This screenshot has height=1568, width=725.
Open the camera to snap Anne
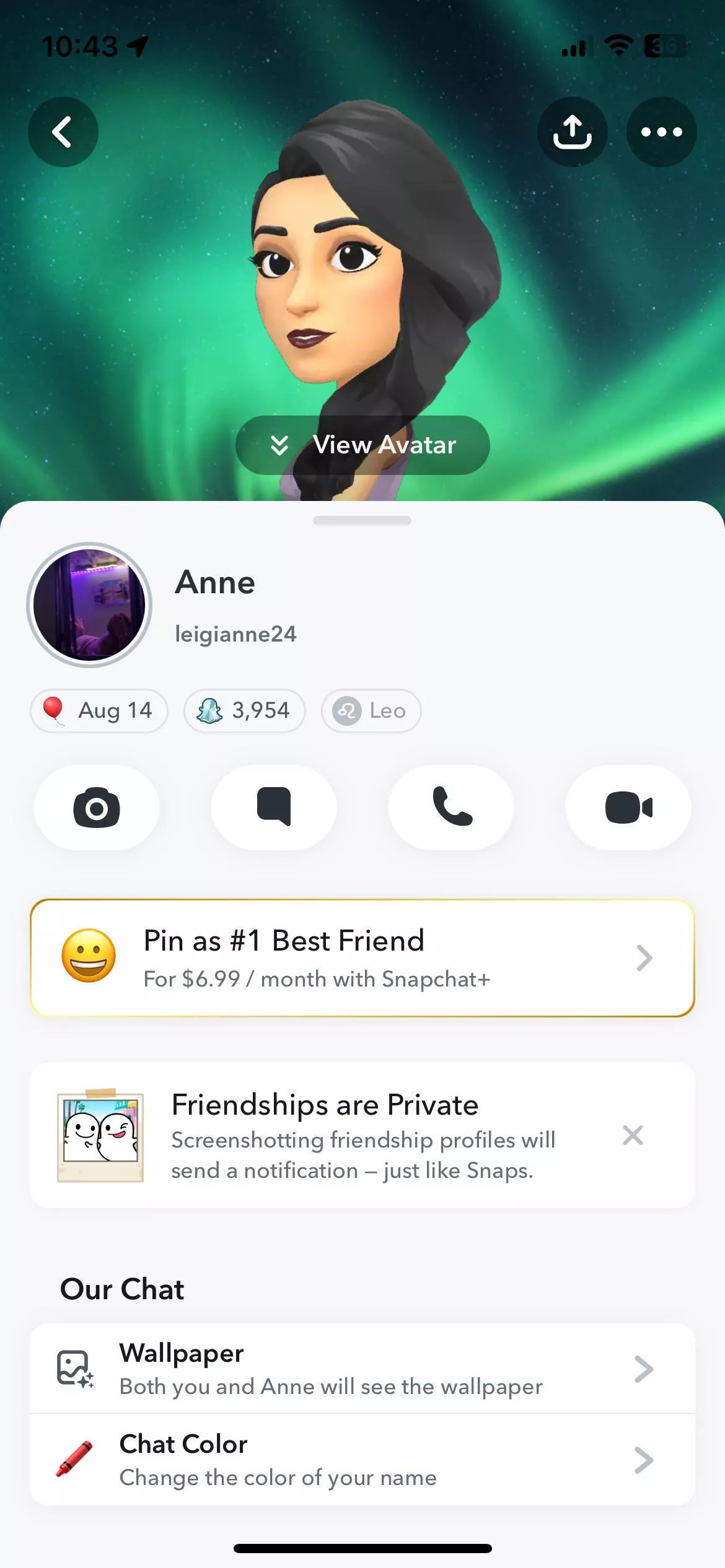(x=96, y=807)
